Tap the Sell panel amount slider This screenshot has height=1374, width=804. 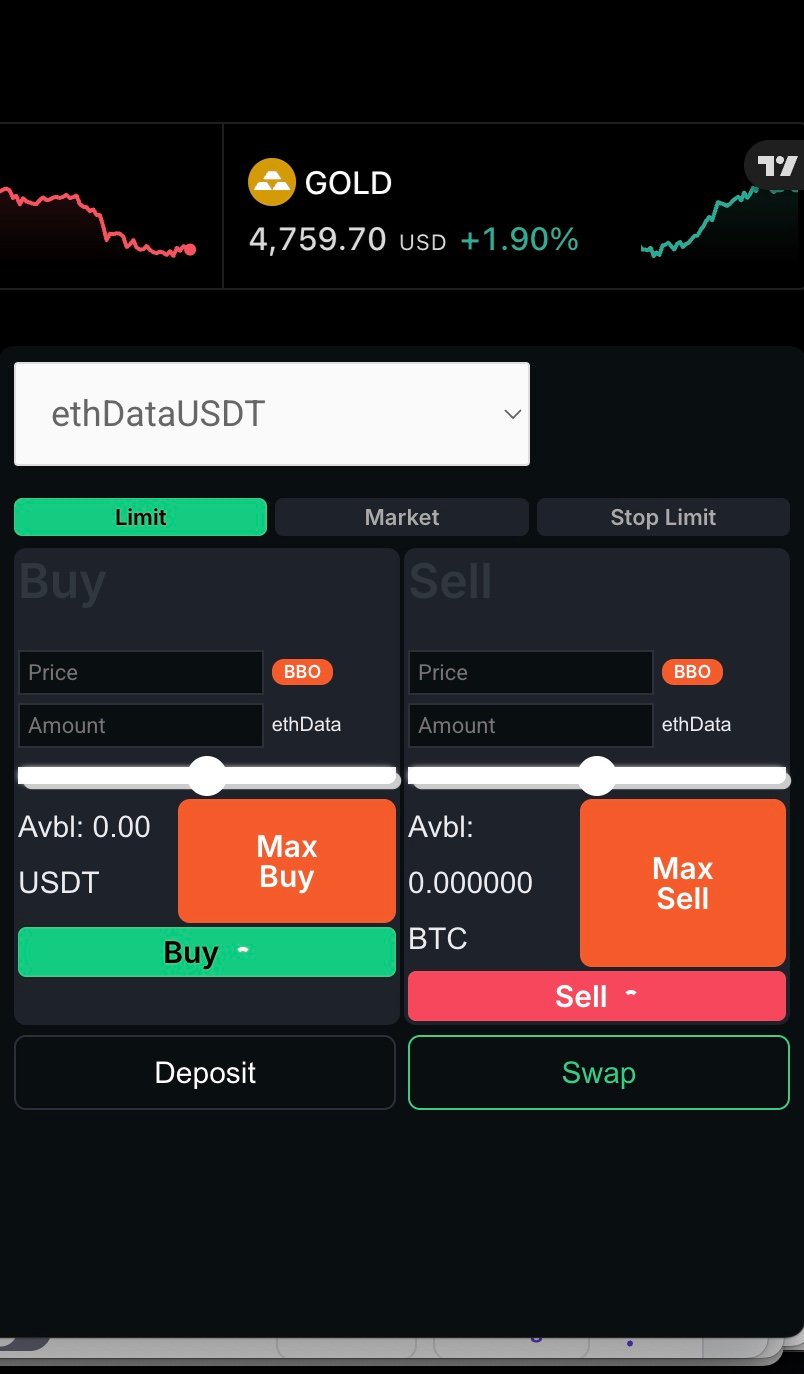coord(597,776)
